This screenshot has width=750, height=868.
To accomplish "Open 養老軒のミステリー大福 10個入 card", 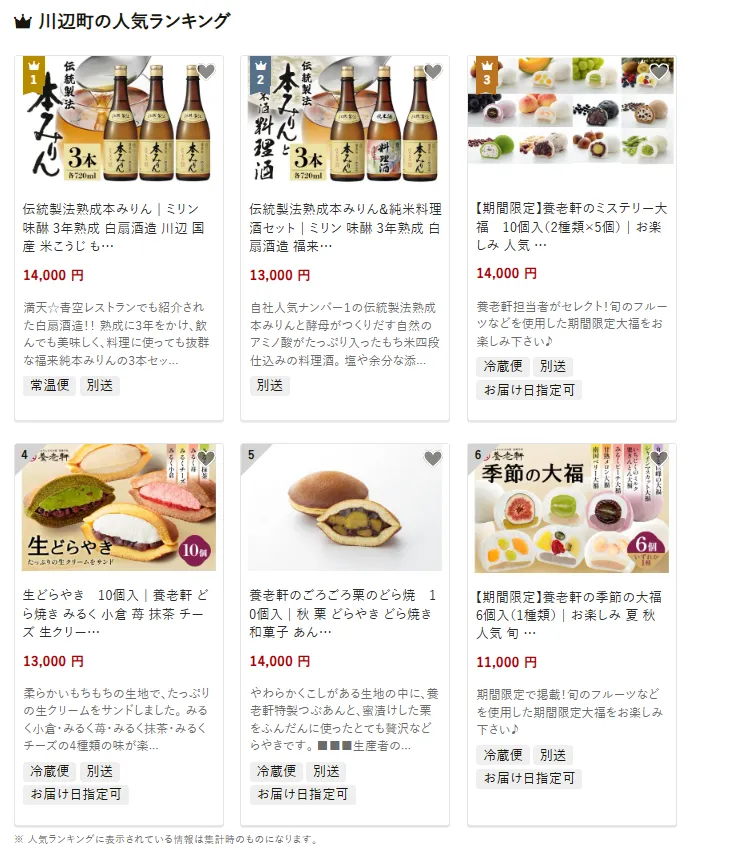I will click(x=571, y=226).
